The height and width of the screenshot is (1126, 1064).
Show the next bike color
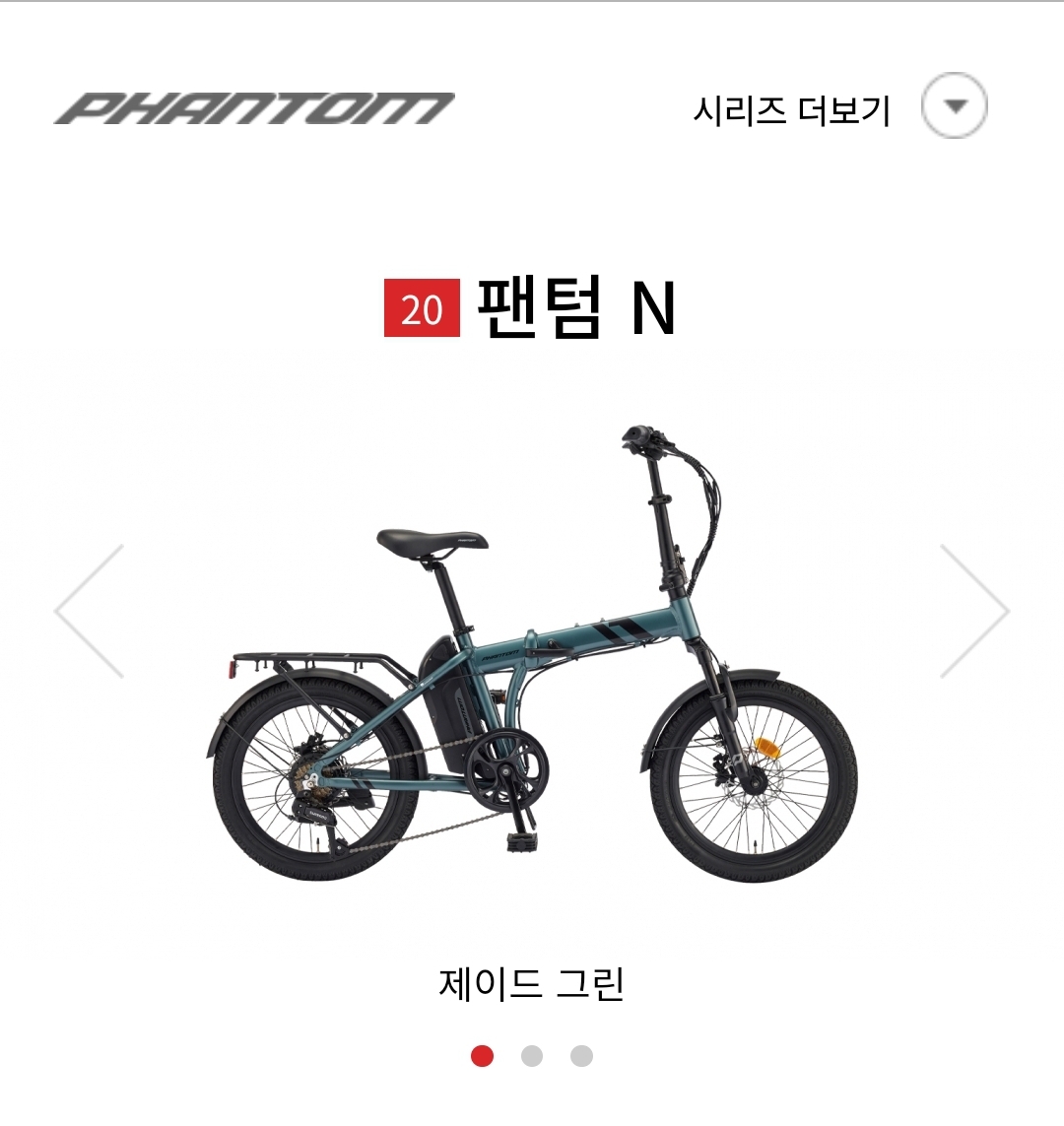click(x=973, y=612)
